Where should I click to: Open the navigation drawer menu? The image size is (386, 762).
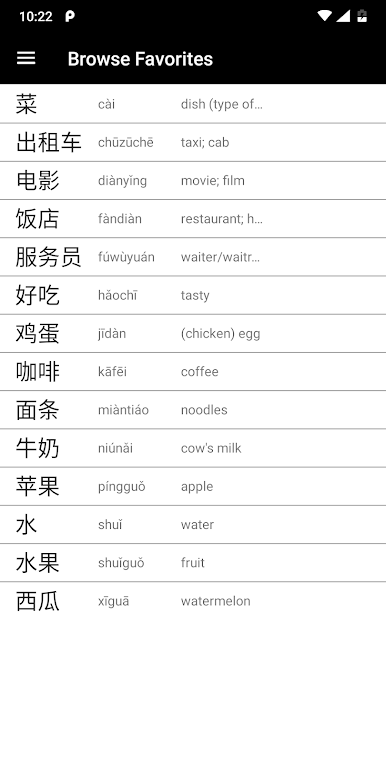coord(26,59)
